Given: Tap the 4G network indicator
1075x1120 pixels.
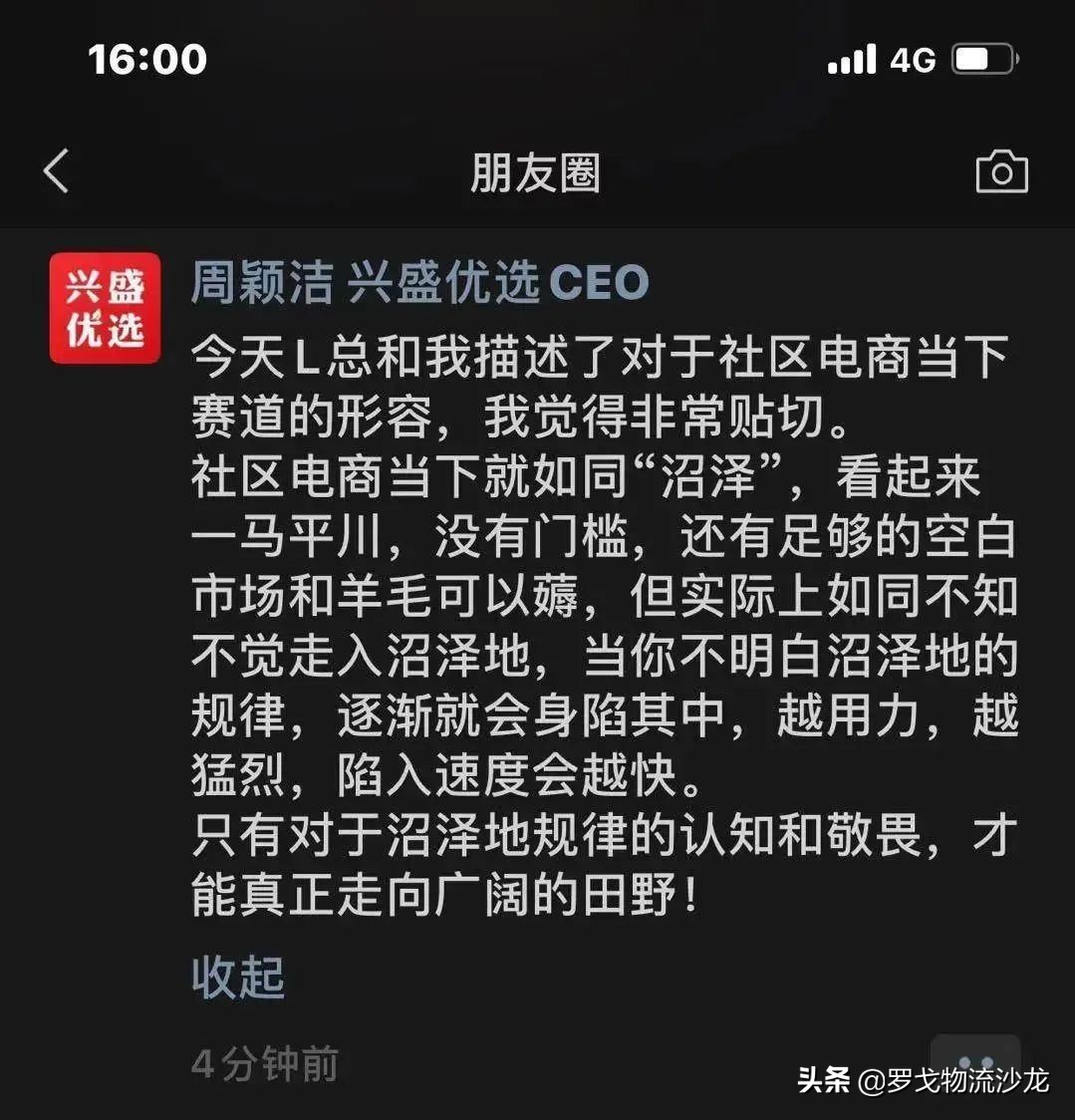Looking at the screenshot, I should 912,60.
